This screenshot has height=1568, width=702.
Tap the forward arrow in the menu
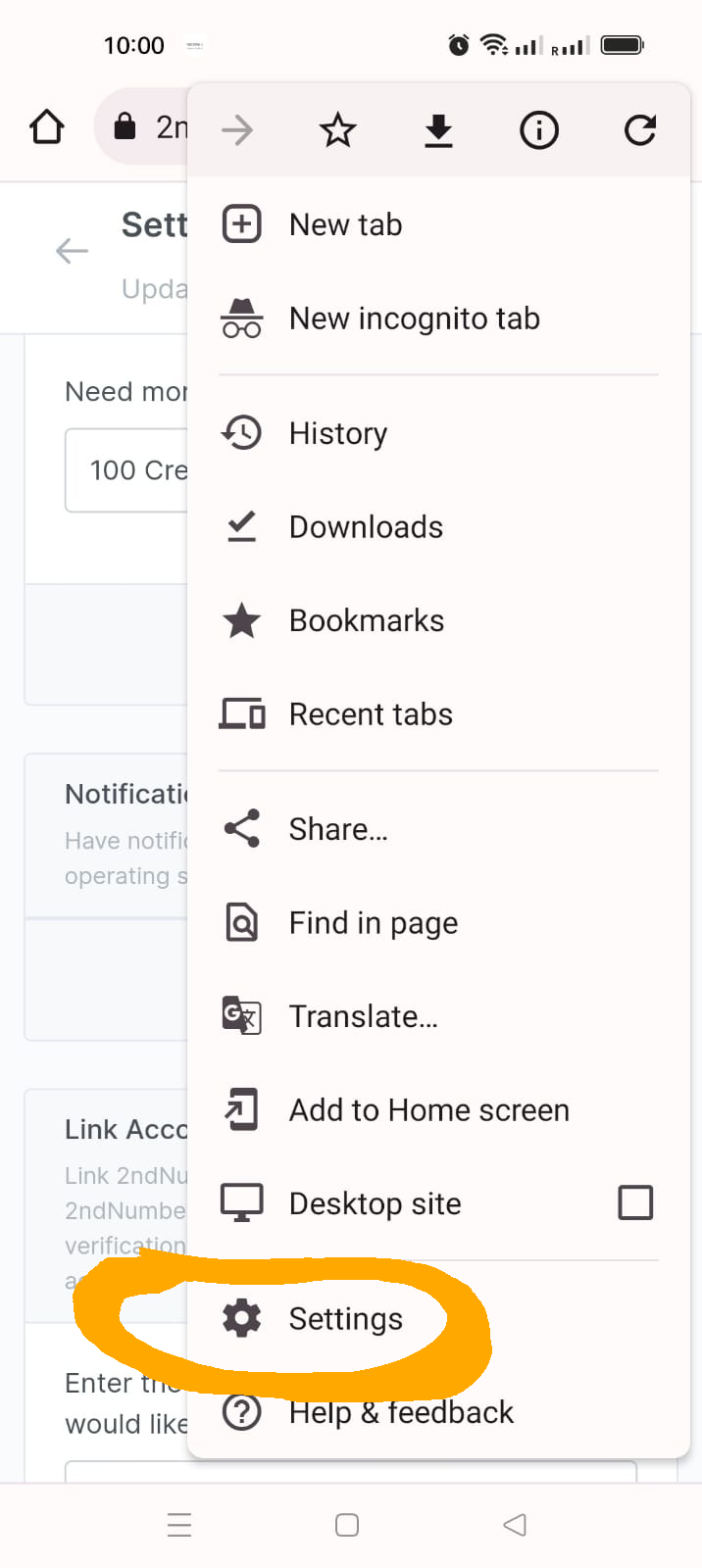point(237,130)
